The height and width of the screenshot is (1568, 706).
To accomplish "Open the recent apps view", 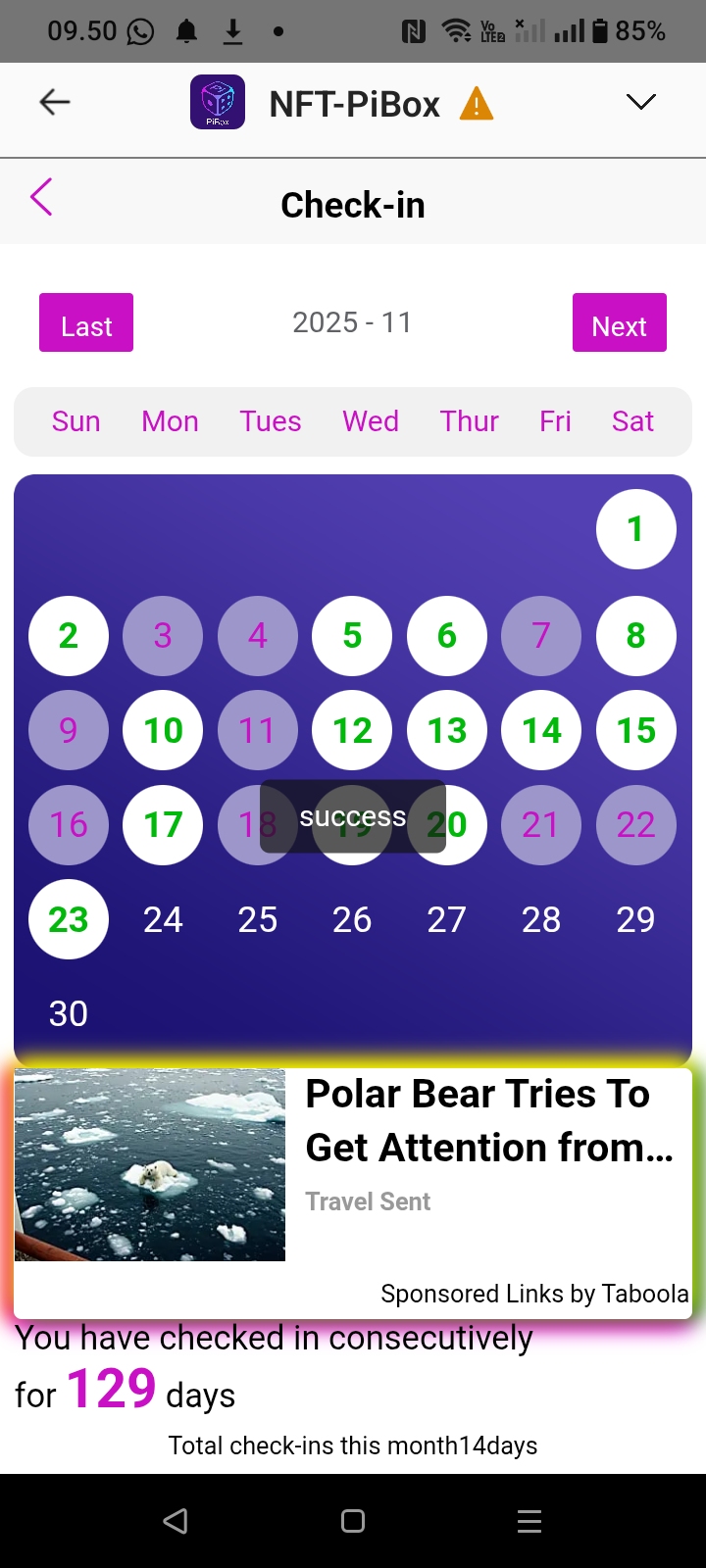I will click(529, 1521).
